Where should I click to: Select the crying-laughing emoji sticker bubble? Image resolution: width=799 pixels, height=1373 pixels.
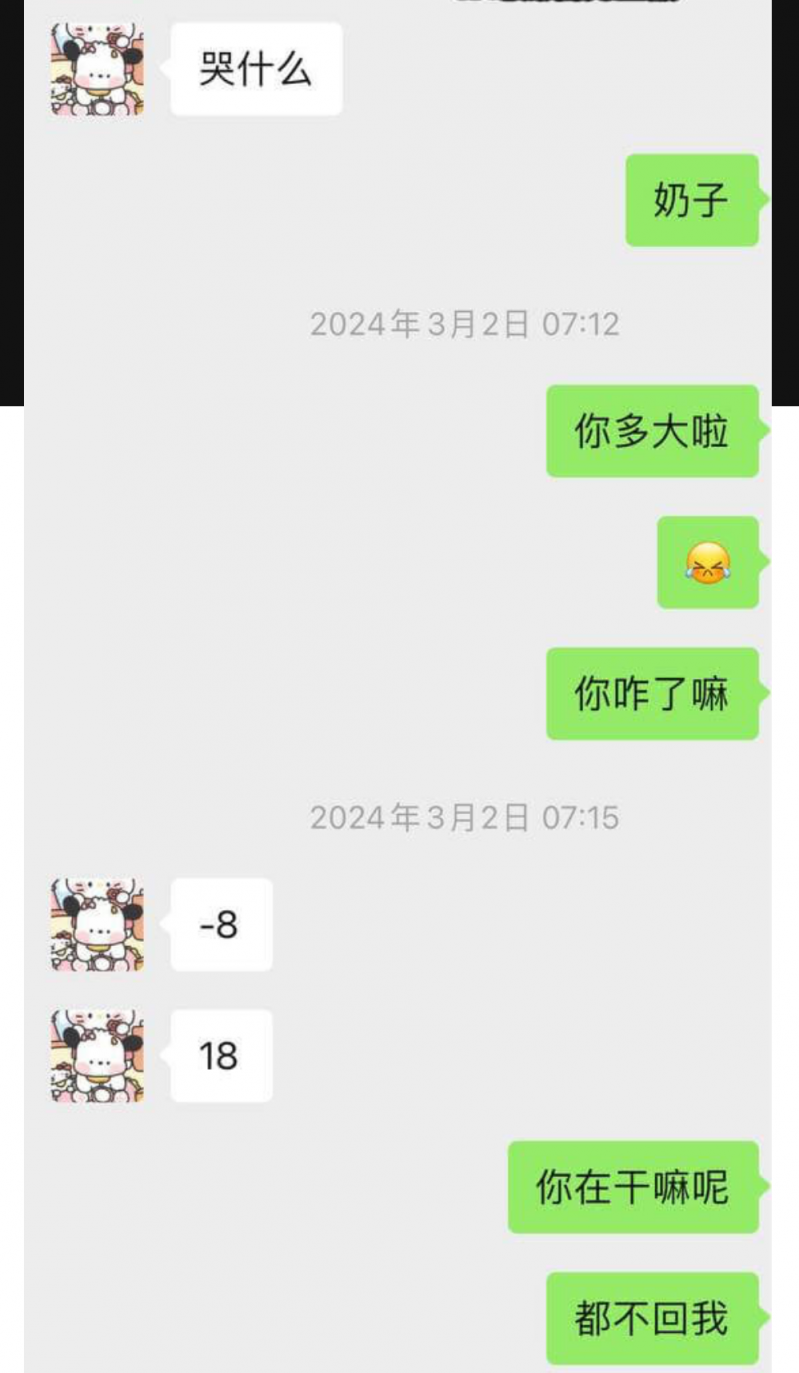click(707, 564)
